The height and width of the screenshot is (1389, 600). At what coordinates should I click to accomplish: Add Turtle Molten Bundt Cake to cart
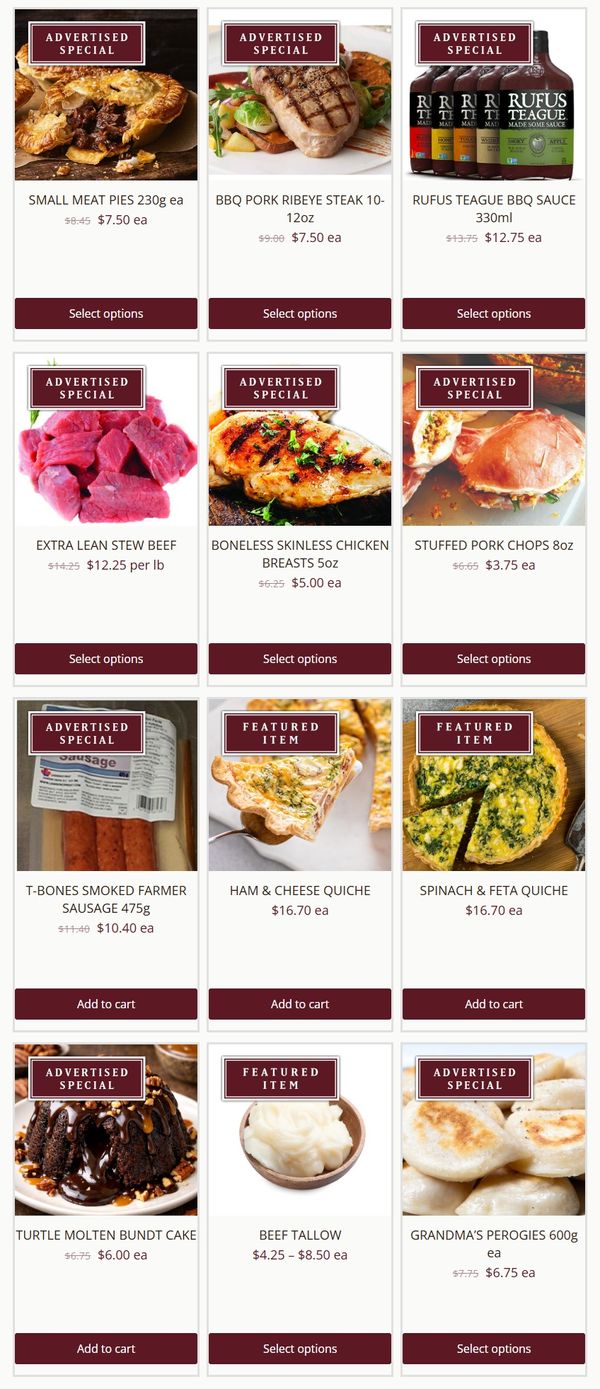pyautogui.click(x=106, y=1348)
